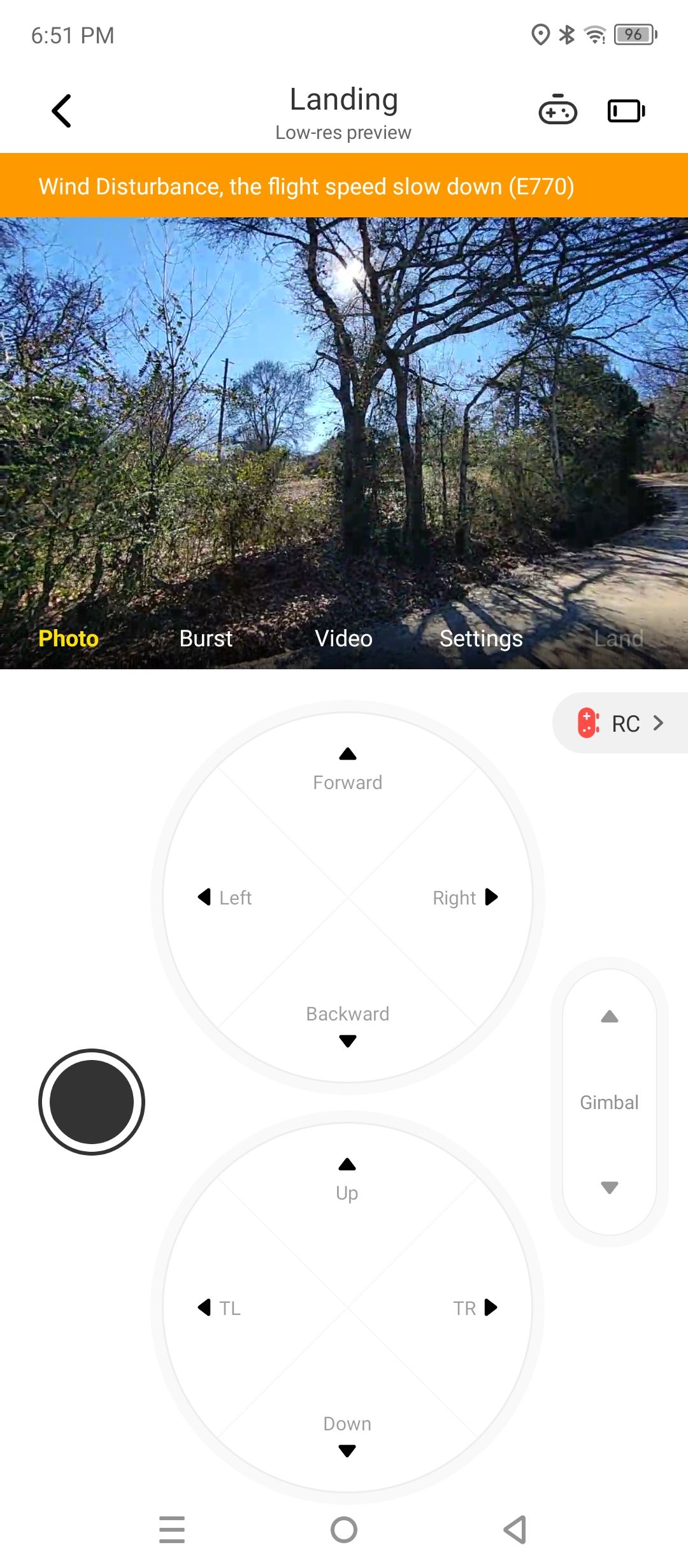Move the drone Right
688x1568 pixels.
465,897
